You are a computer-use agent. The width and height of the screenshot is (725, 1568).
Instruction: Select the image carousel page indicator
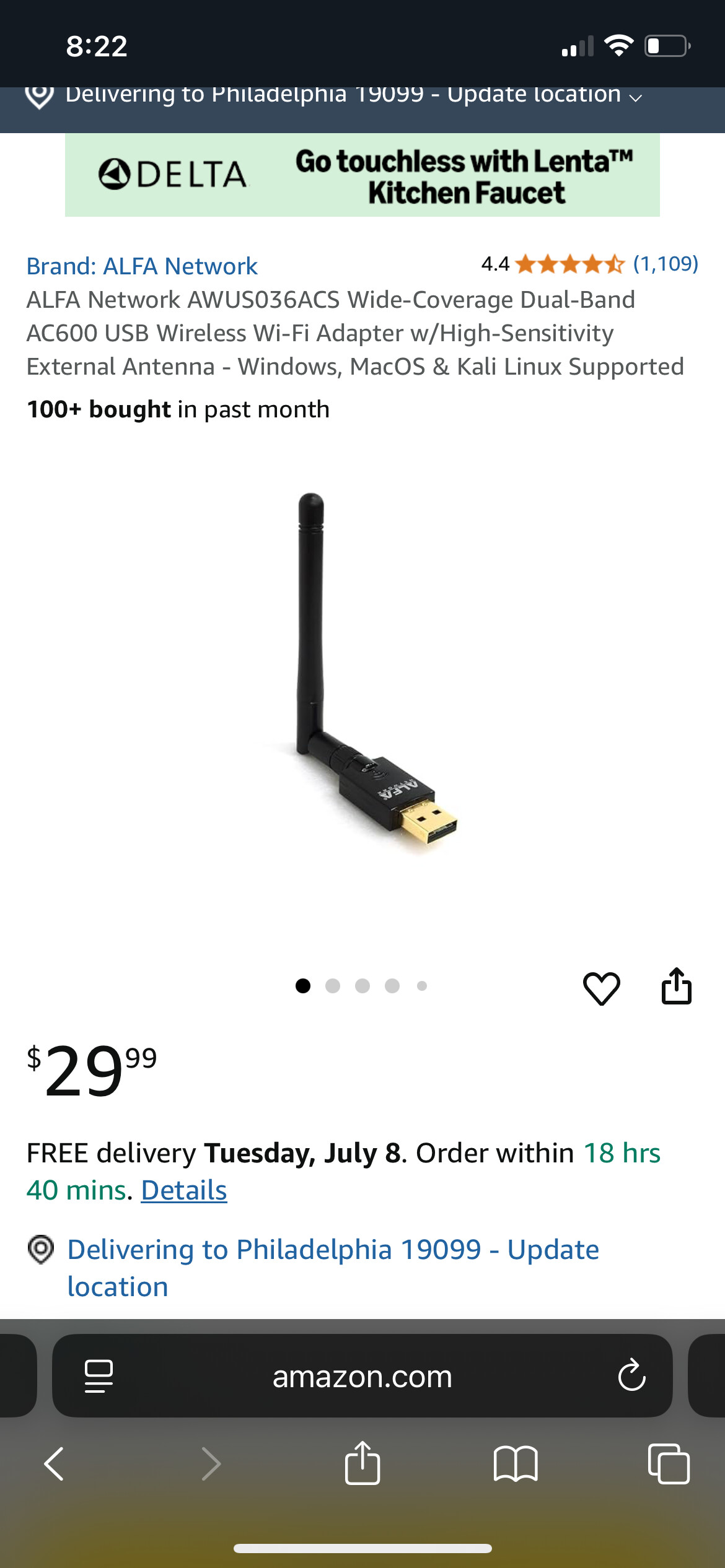362,986
